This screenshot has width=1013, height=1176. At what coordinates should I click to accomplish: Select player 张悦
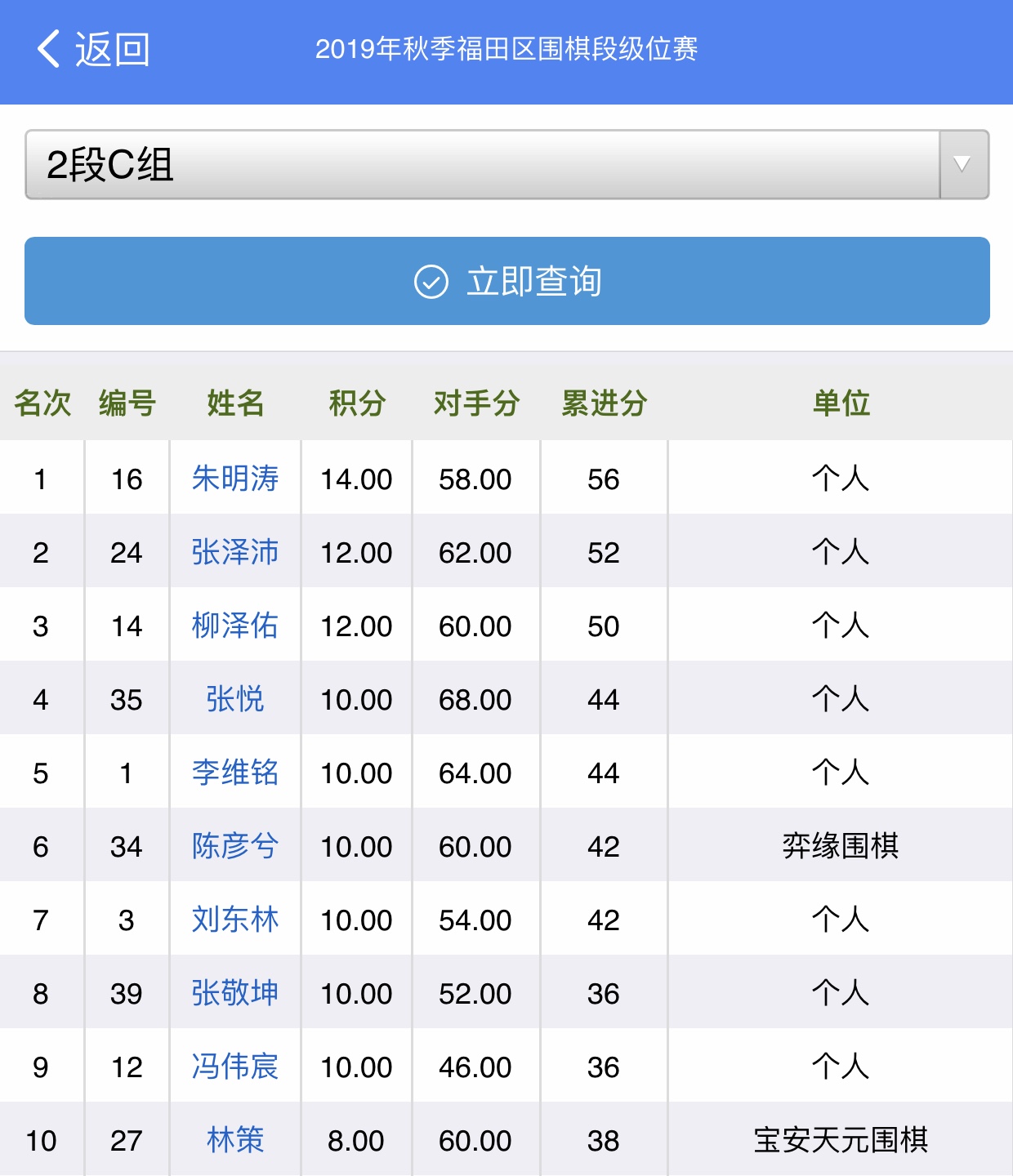tap(235, 699)
